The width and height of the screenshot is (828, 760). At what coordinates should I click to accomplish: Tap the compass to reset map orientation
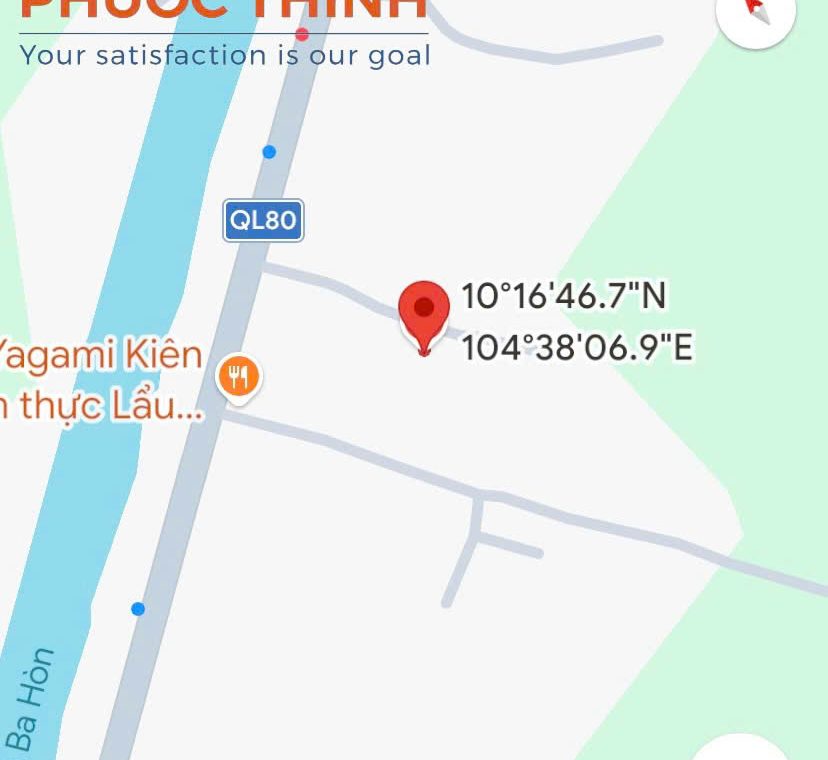click(757, 12)
